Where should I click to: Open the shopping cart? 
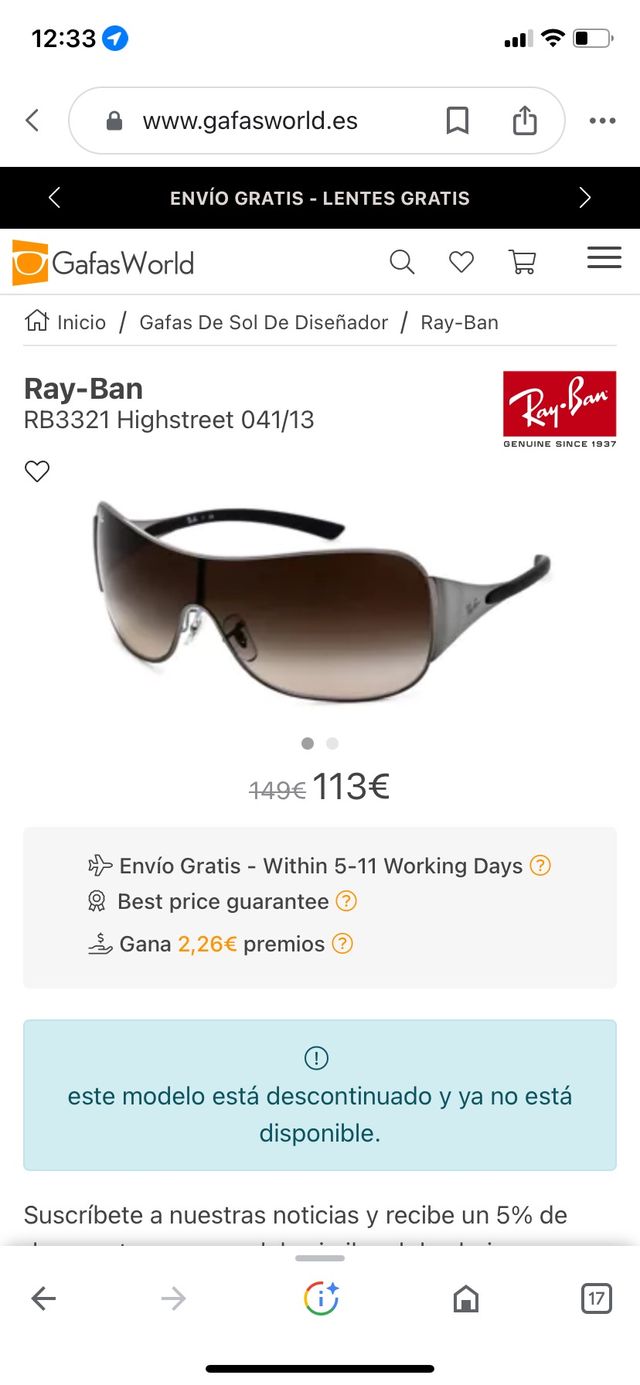522,262
